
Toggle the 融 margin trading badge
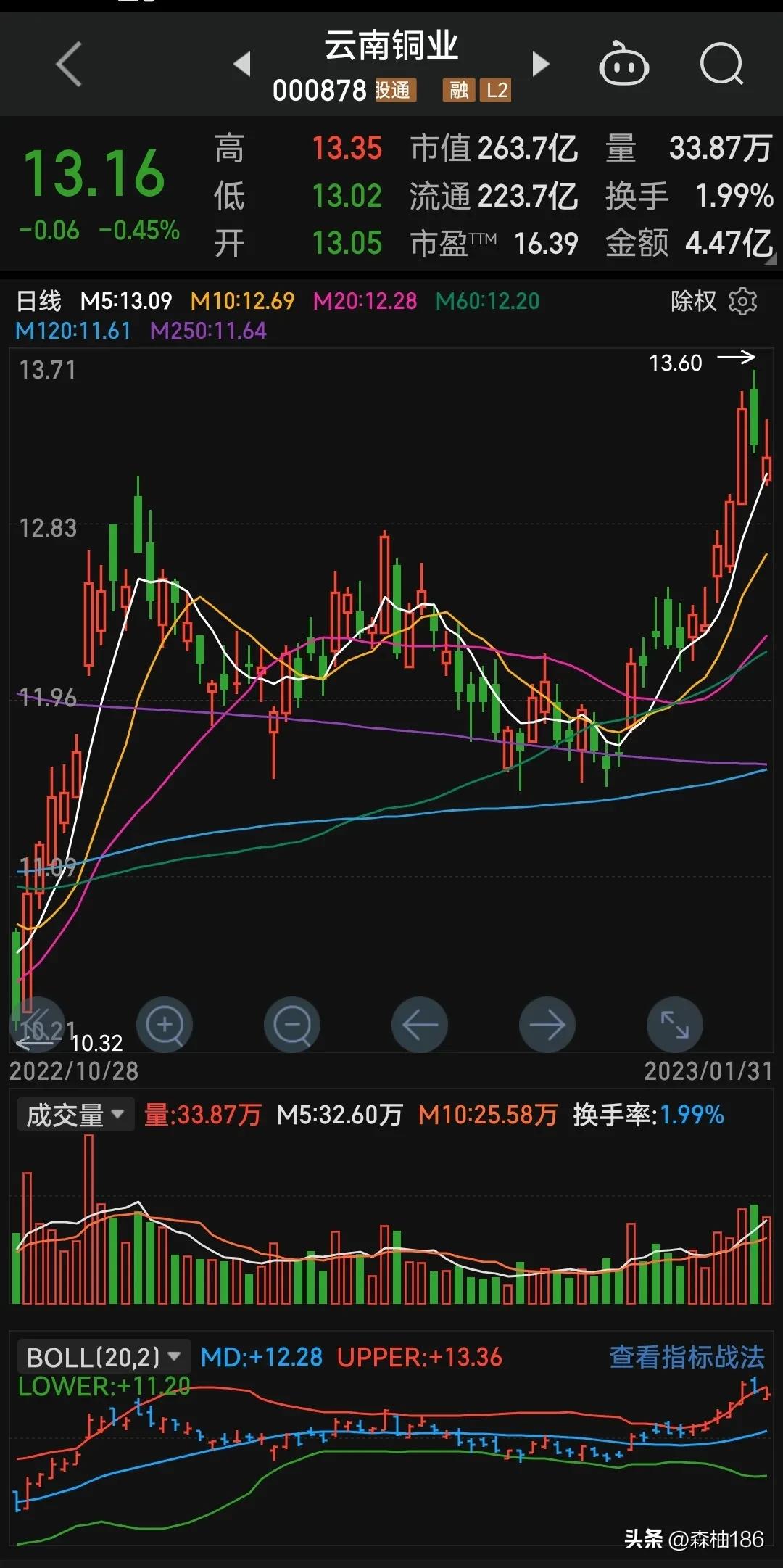coord(455,90)
